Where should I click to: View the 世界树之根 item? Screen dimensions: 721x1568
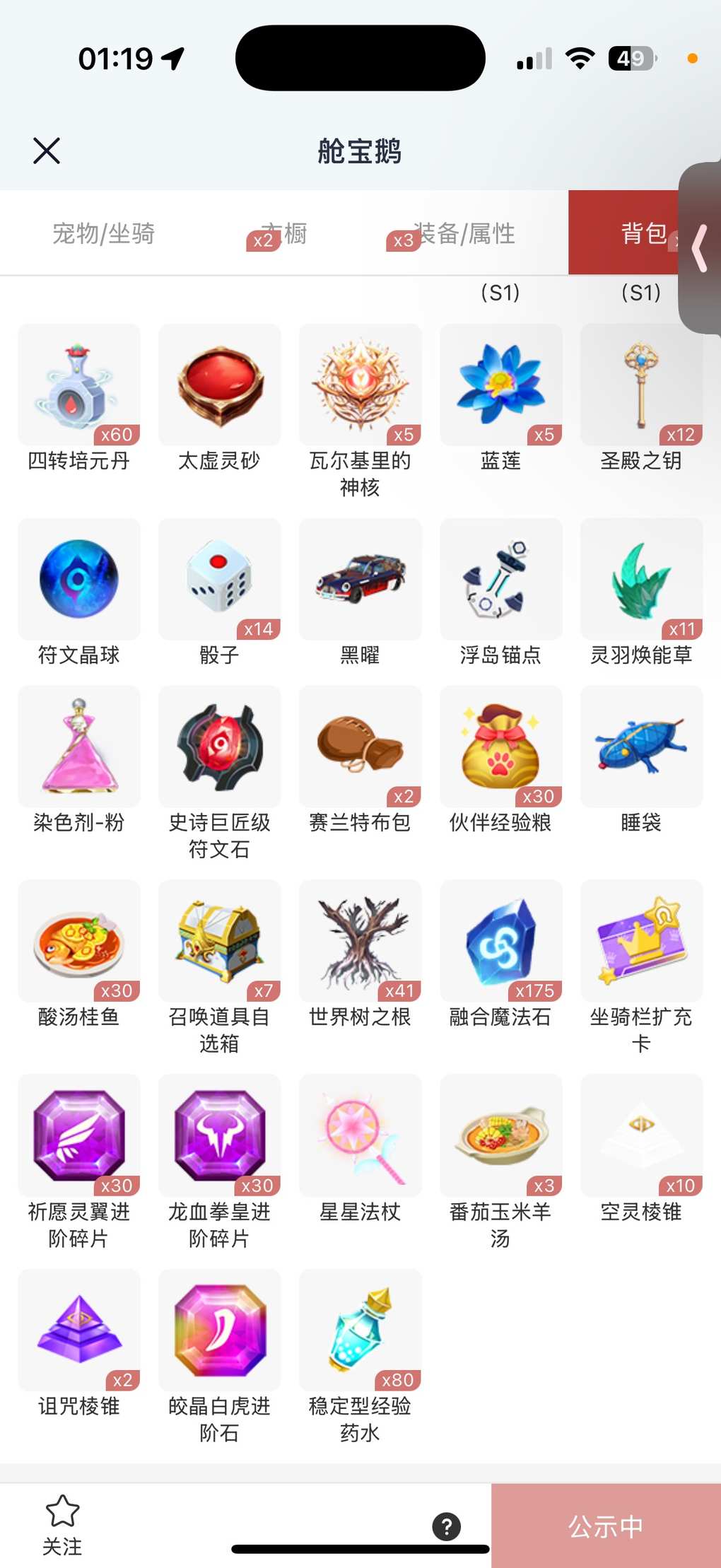tap(360, 941)
